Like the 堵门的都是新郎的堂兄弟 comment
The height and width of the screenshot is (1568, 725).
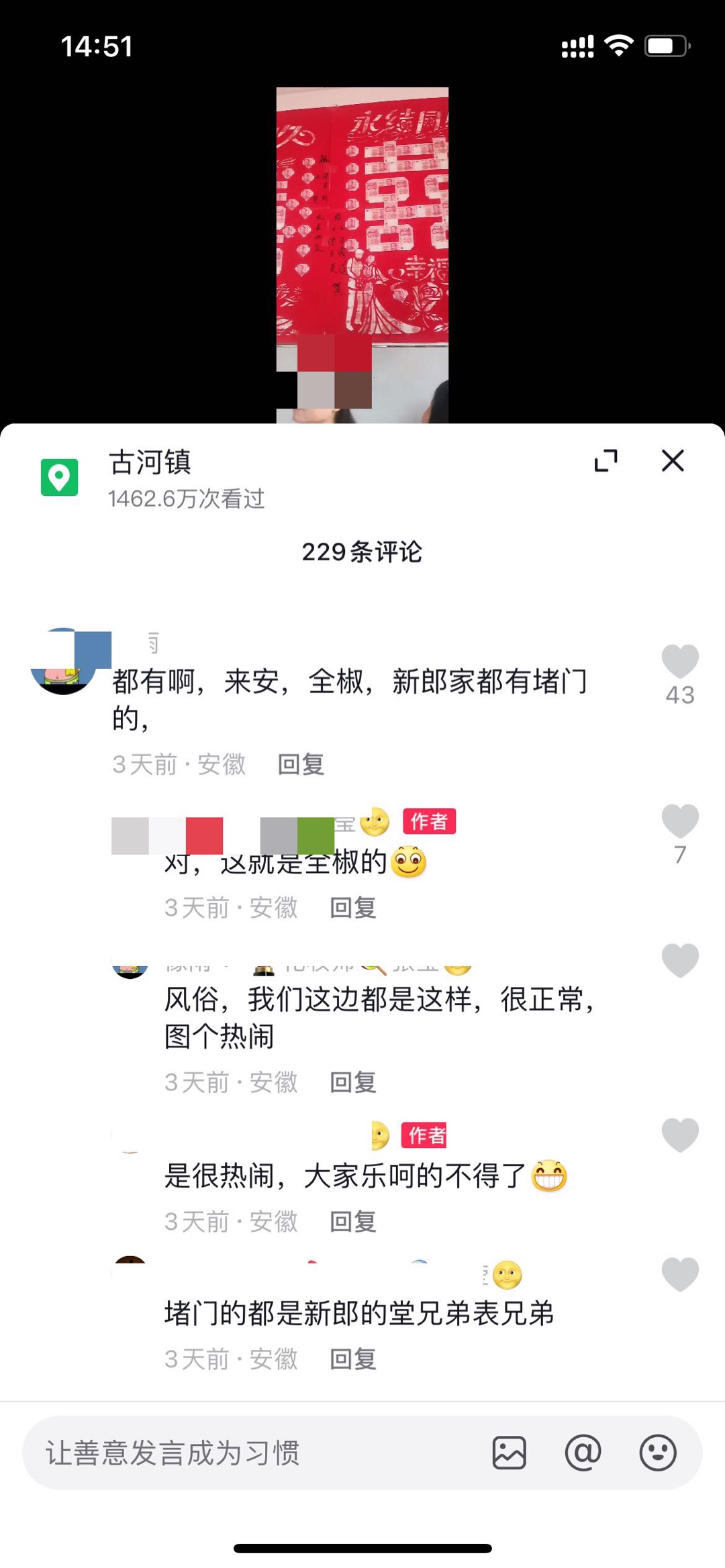point(679,1274)
